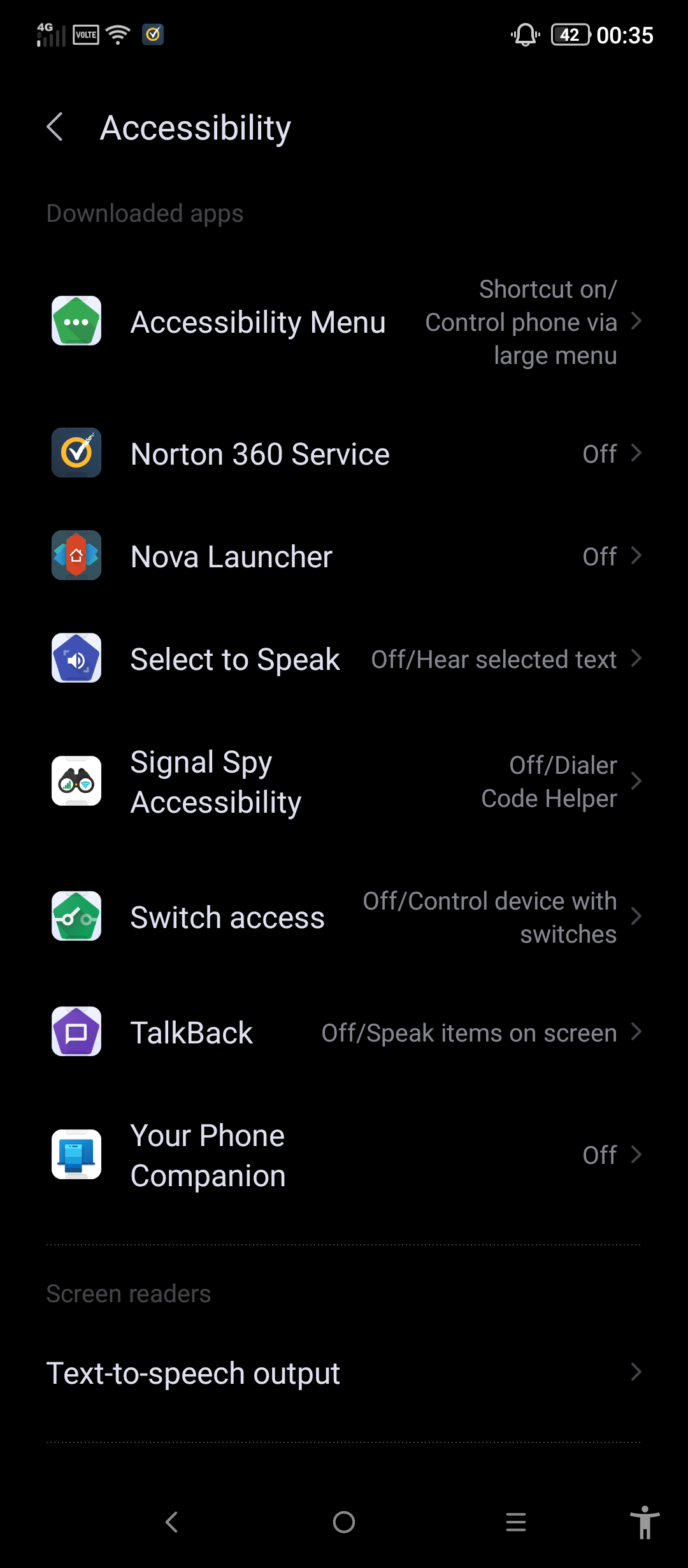Tap the system home button
688x1568 pixels.
coord(344,1522)
